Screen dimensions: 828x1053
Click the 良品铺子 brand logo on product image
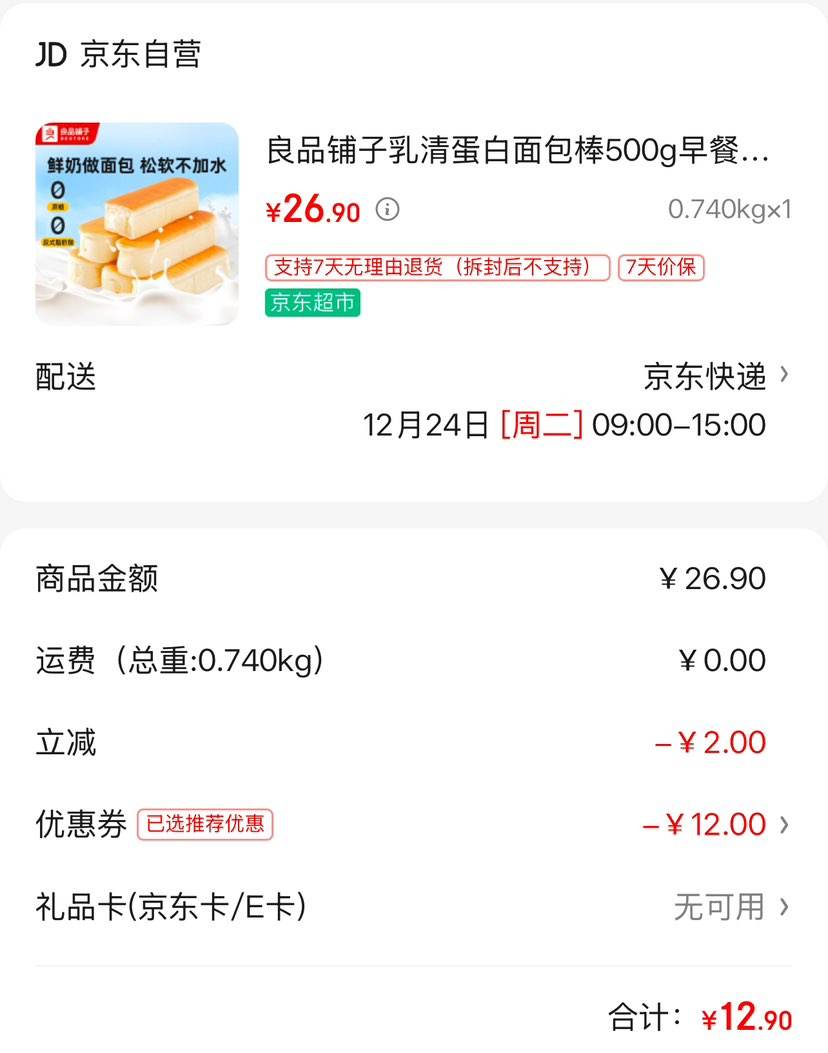(x=69, y=135)
